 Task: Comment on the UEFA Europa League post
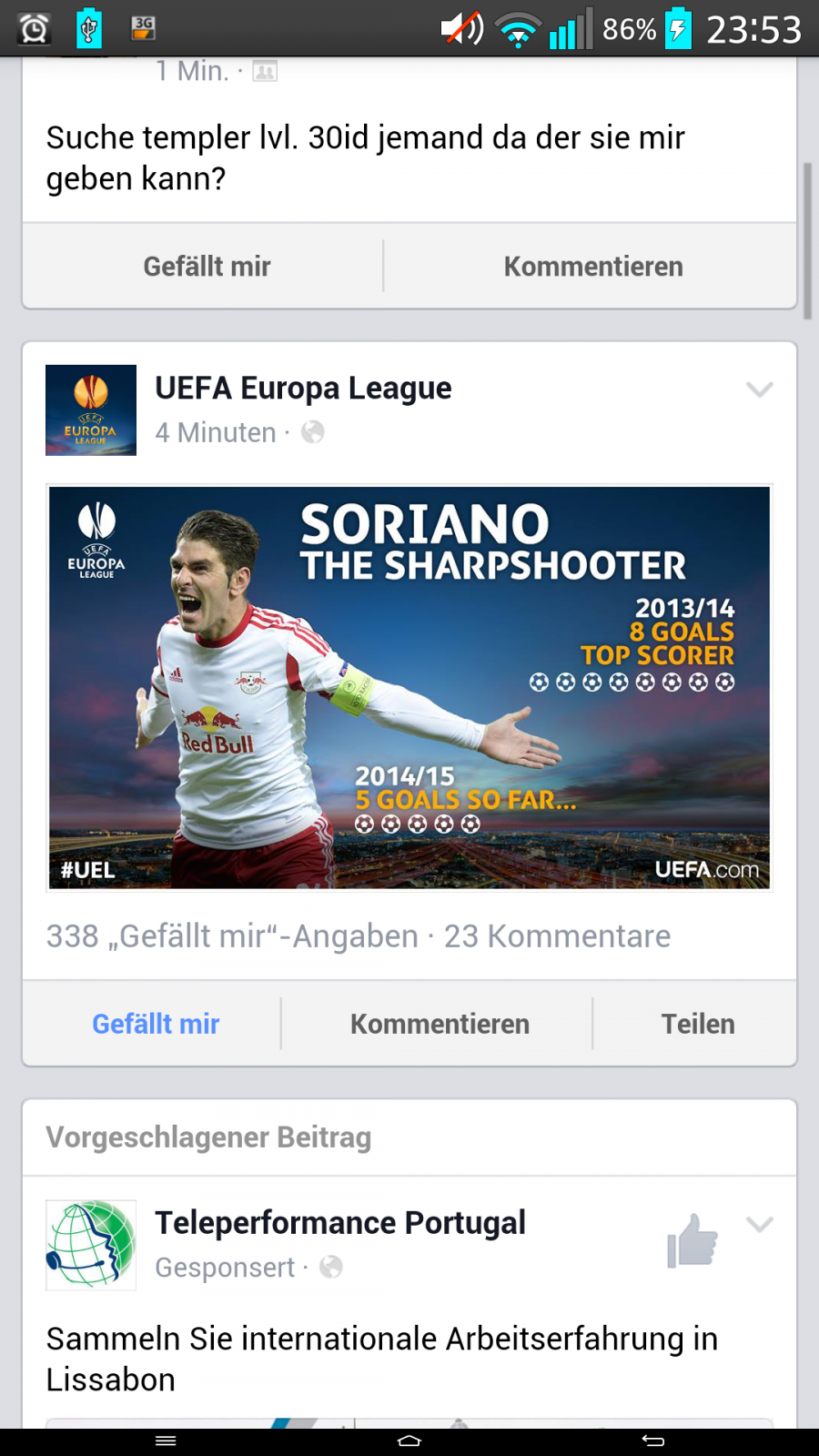[x=440, y=1024]
